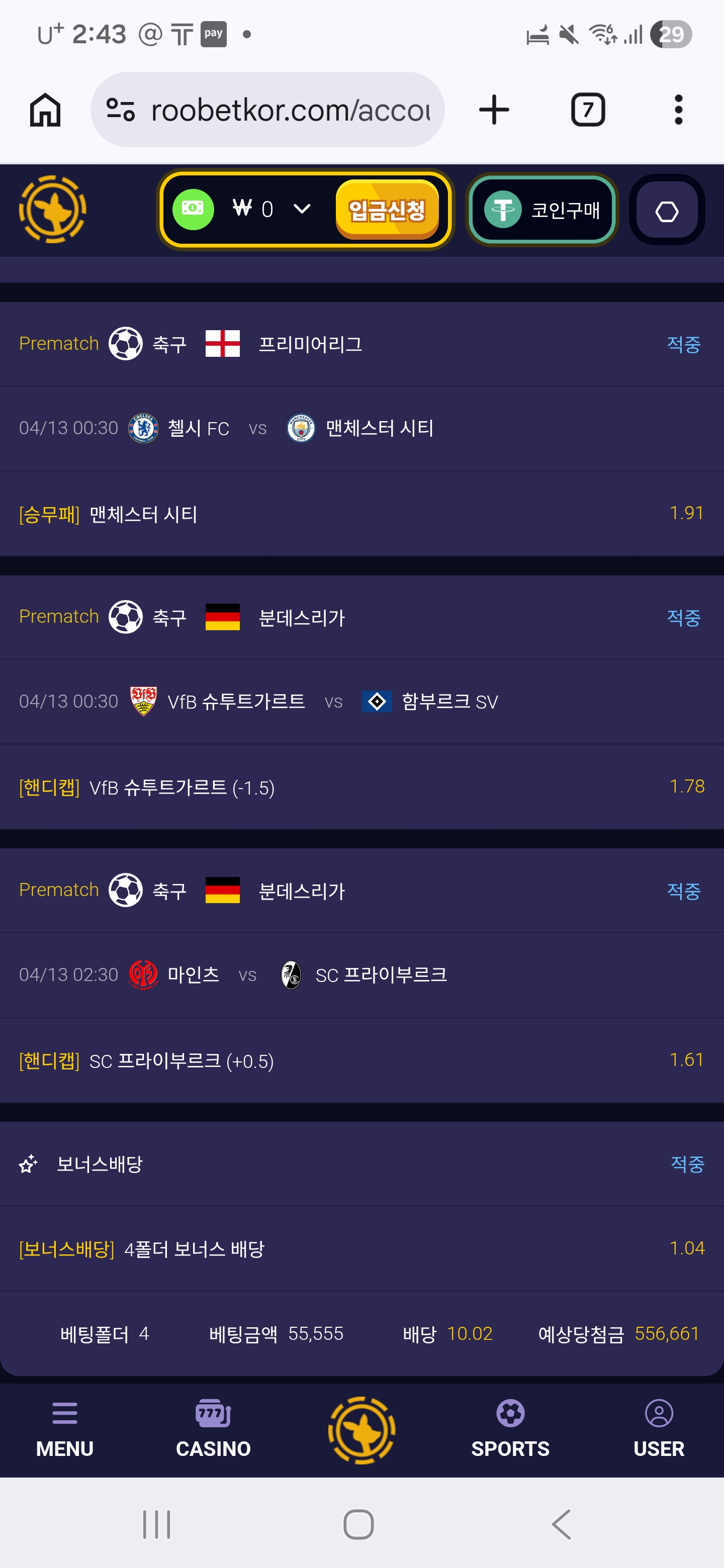Open a new browser tab
The width and height of the screenshot is (724, 1568).
(494, 110)
